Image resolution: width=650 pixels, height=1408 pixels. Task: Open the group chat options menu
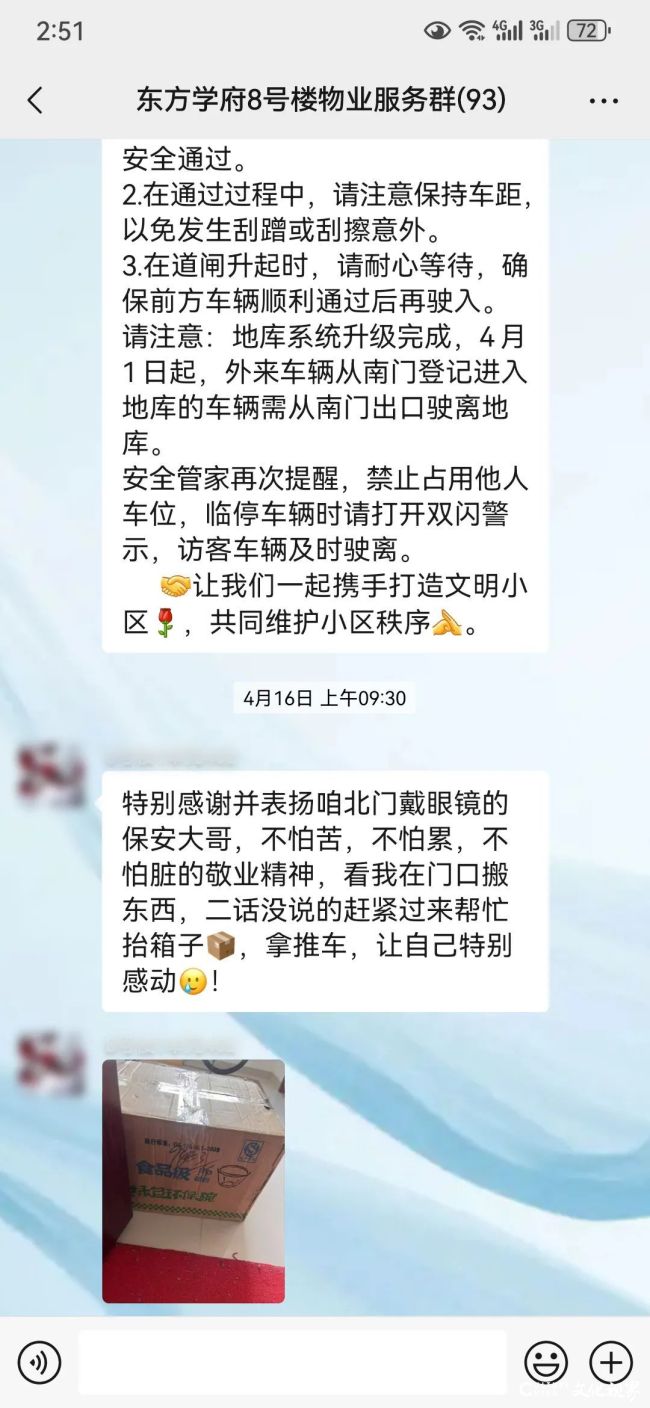tap(604, 101)
